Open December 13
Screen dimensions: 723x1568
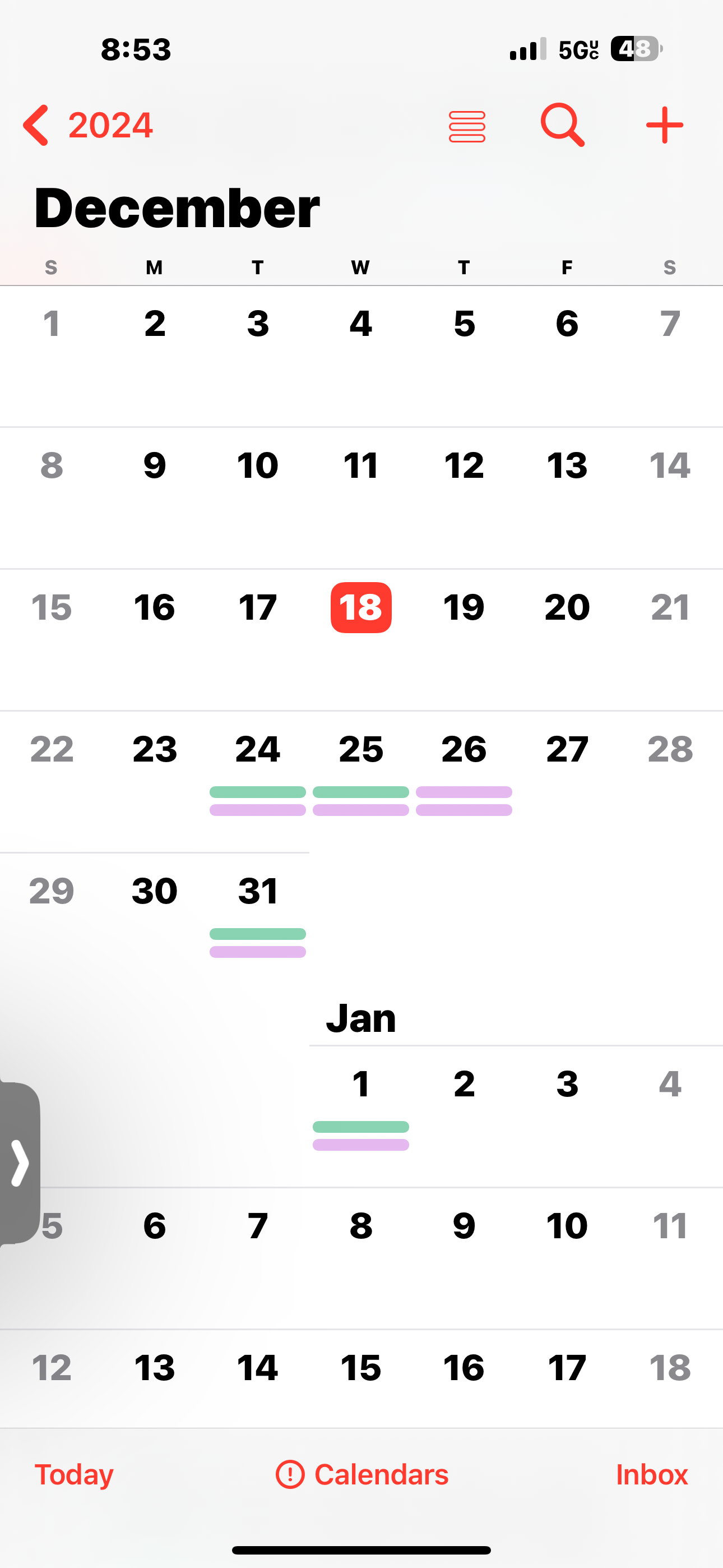567,465
